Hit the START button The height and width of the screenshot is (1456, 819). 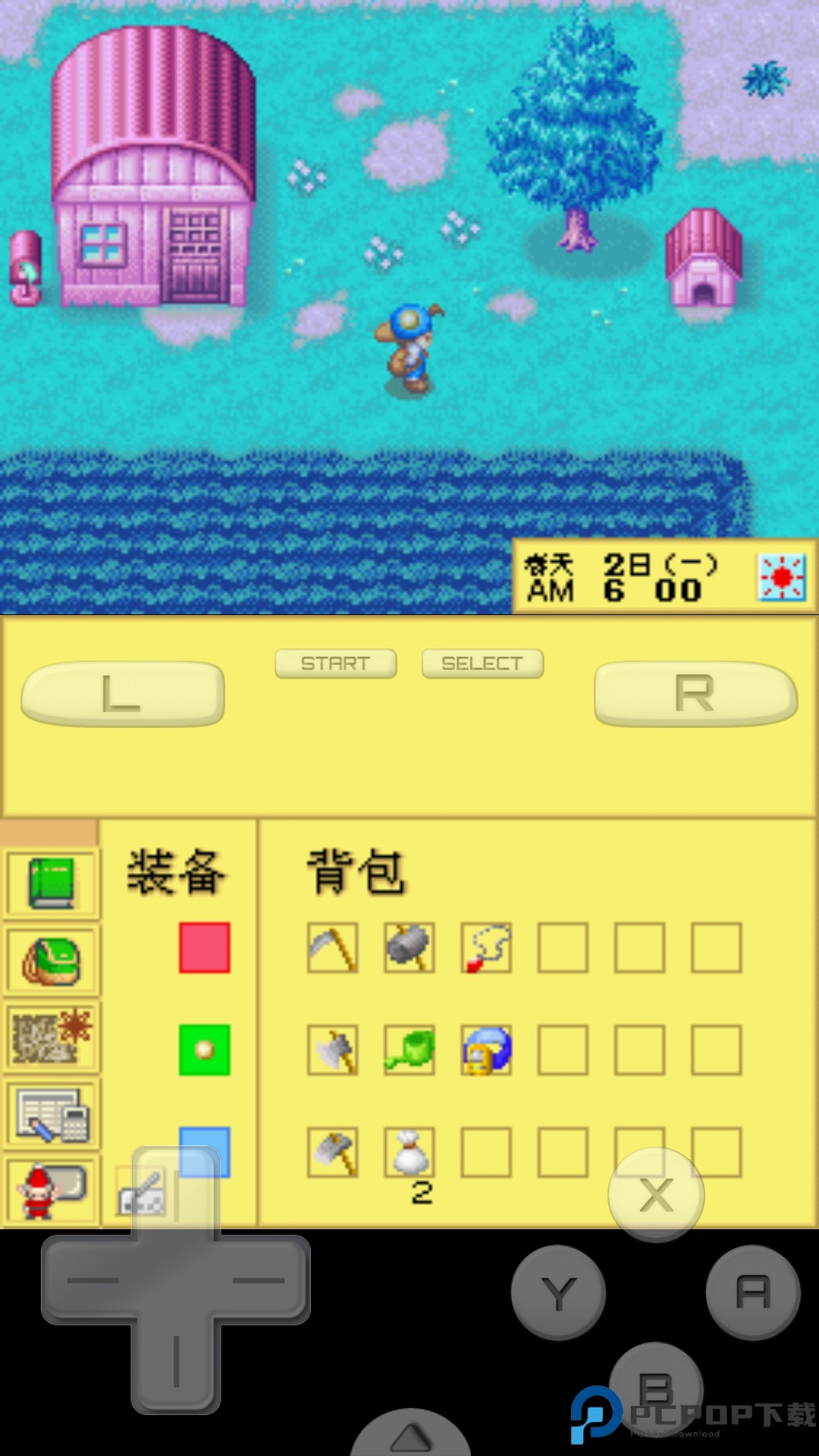click(x=335, y=664)
